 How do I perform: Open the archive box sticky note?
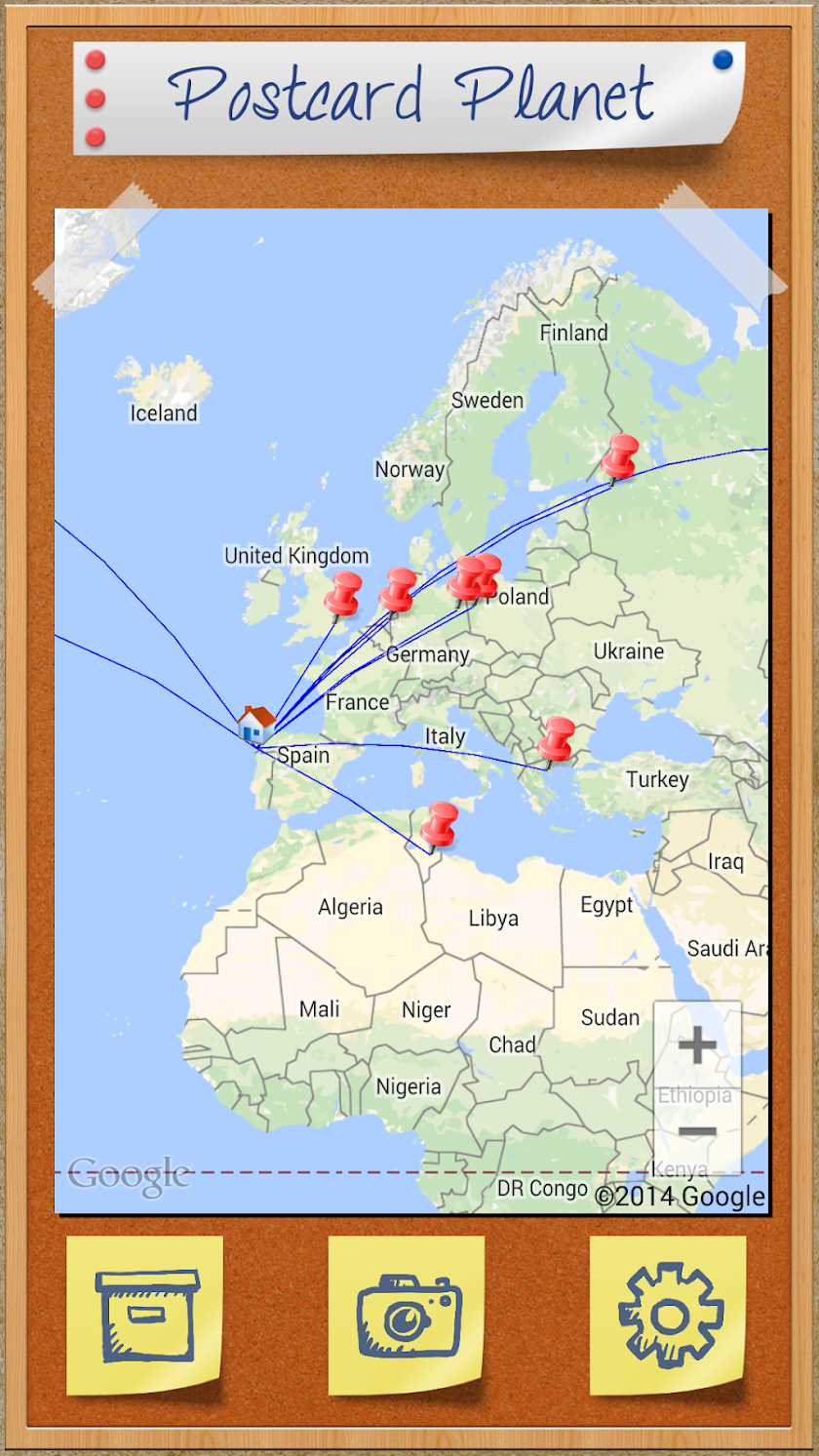click(145, 1315)
